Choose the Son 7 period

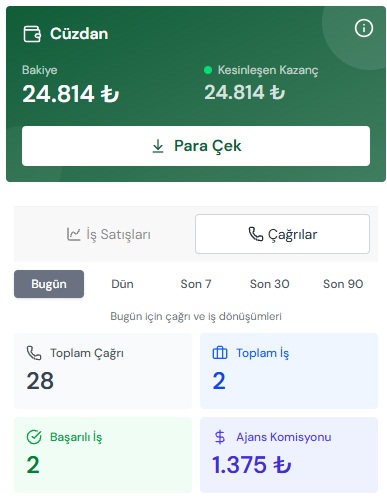196,284
